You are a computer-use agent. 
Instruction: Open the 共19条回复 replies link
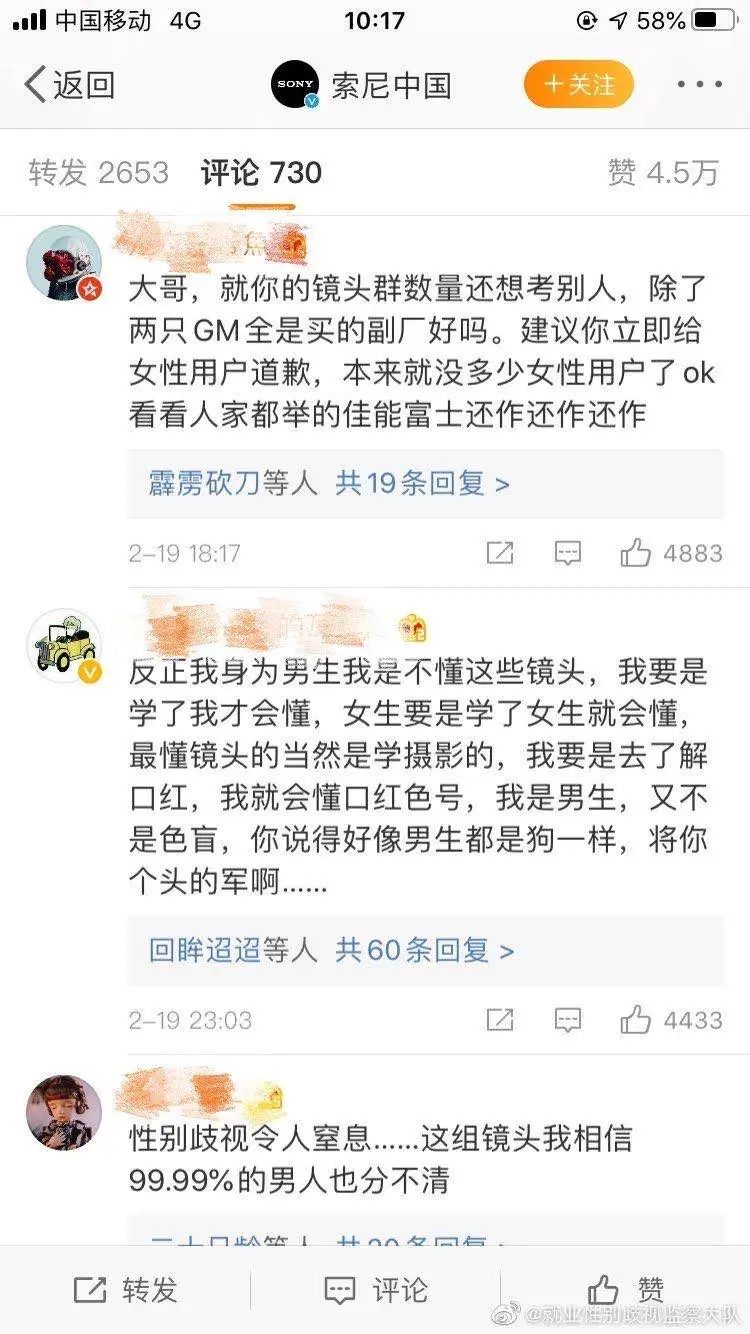[x=422, y=484]
